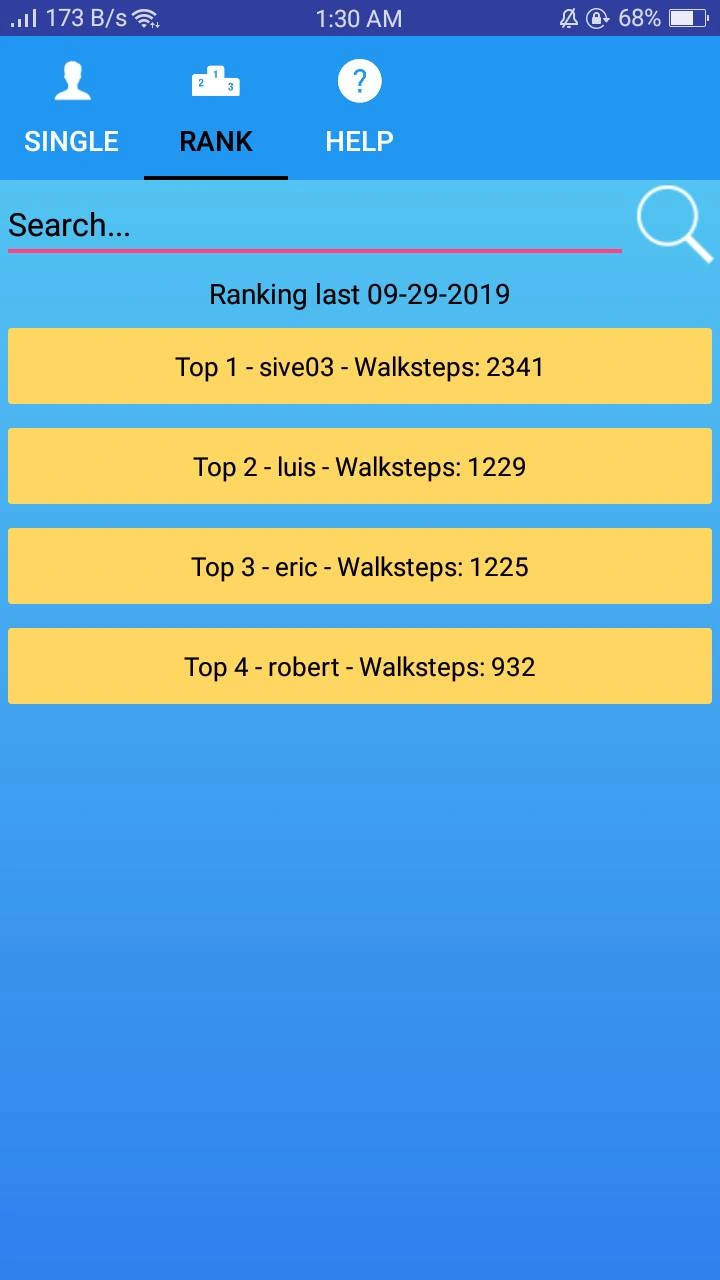Select Top 4 robert ranking entry
The image size is (720, 1280).
click(x=360, y=666)
